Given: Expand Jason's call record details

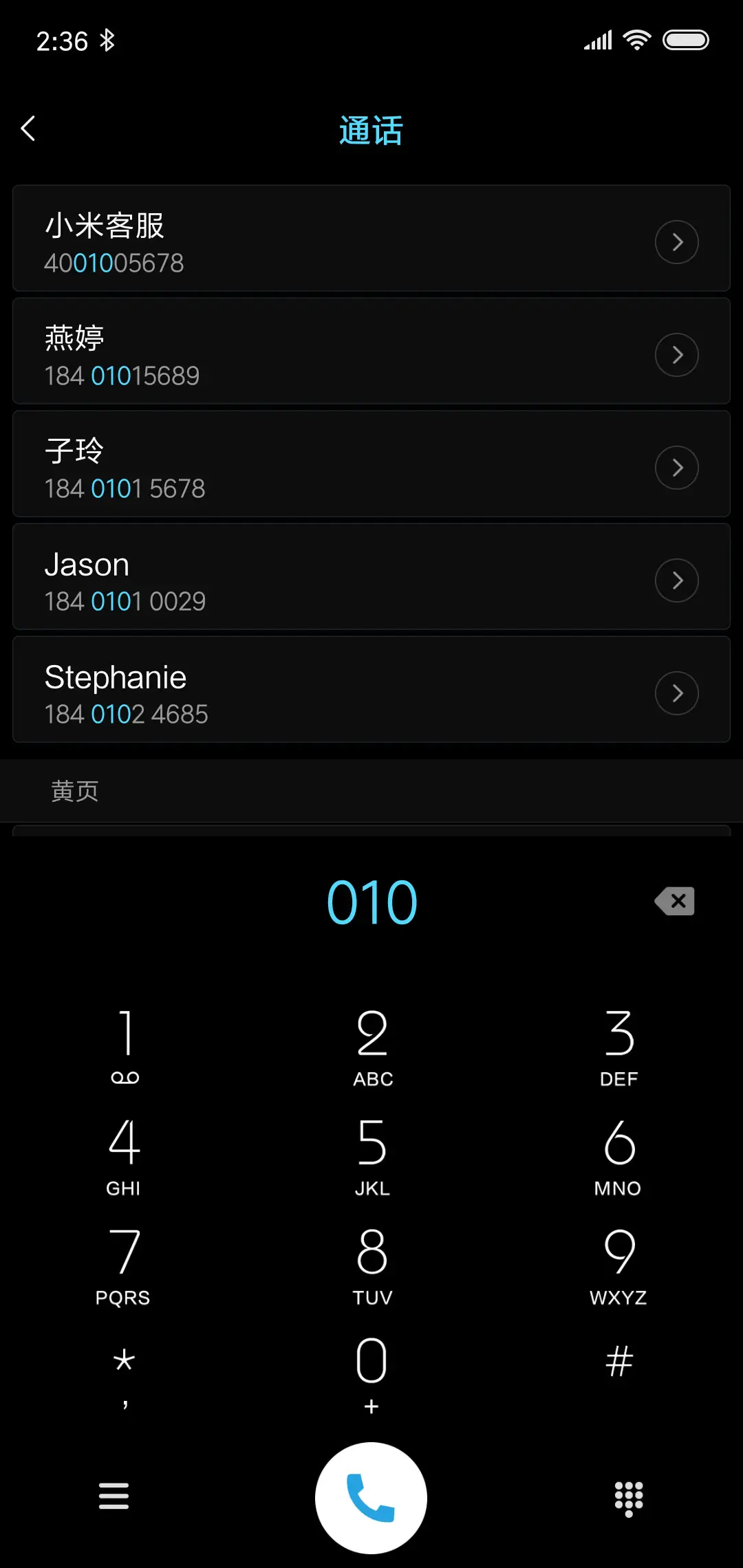Looking at the screenshot, I should (x=676, y=580).
